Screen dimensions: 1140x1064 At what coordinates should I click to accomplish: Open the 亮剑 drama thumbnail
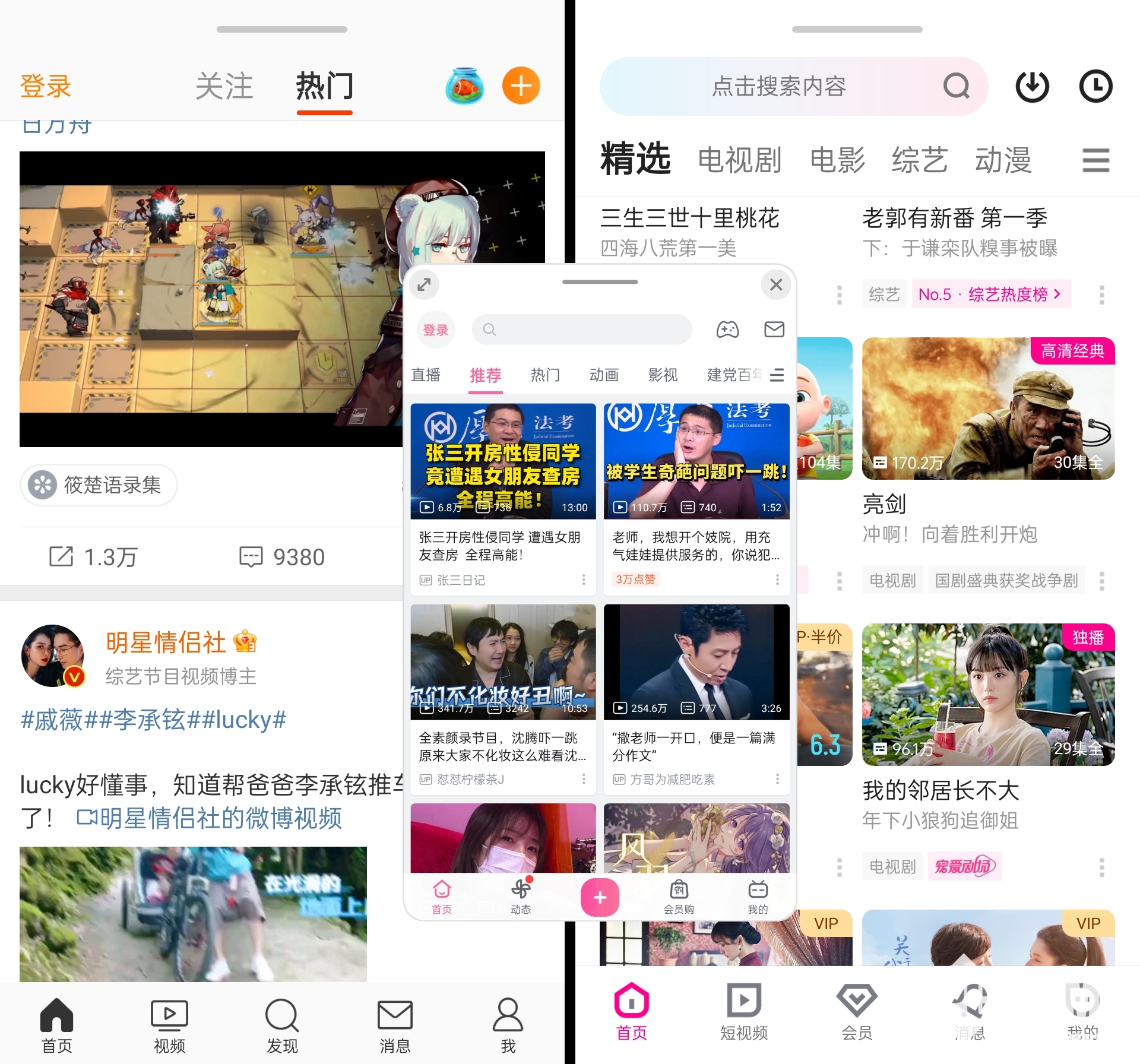[988, 408]
